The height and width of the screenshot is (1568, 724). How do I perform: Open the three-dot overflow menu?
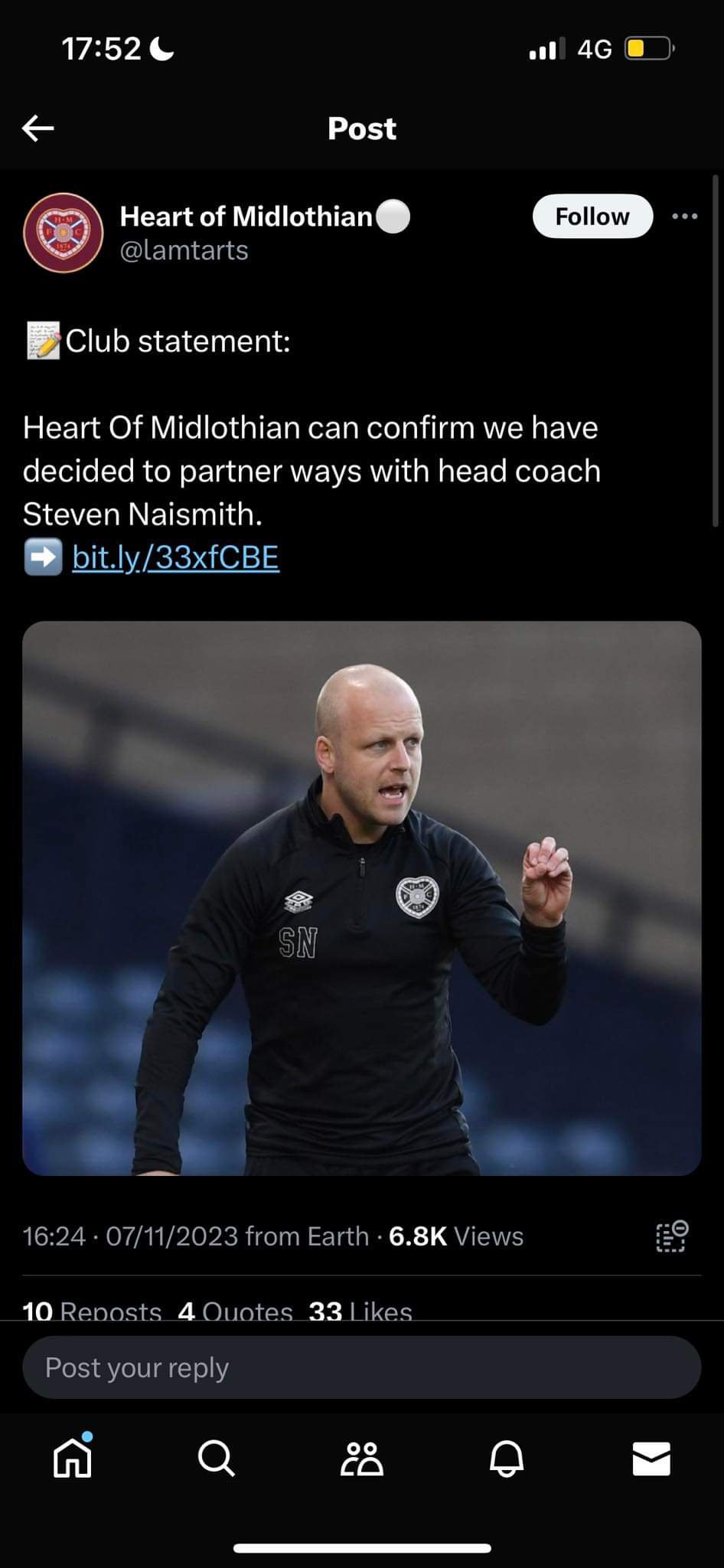click(684, 217)
